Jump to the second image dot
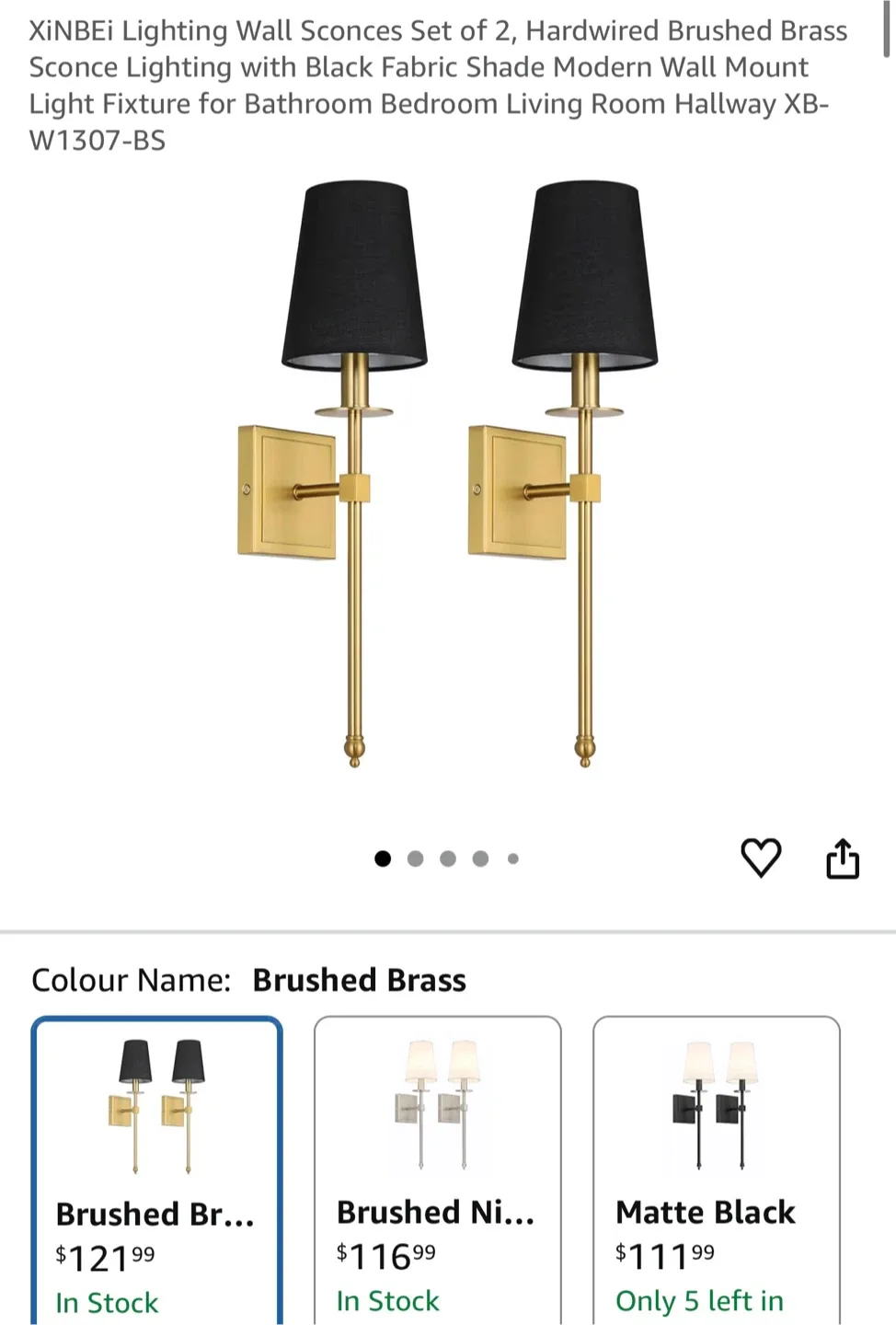 click(416, 858)
